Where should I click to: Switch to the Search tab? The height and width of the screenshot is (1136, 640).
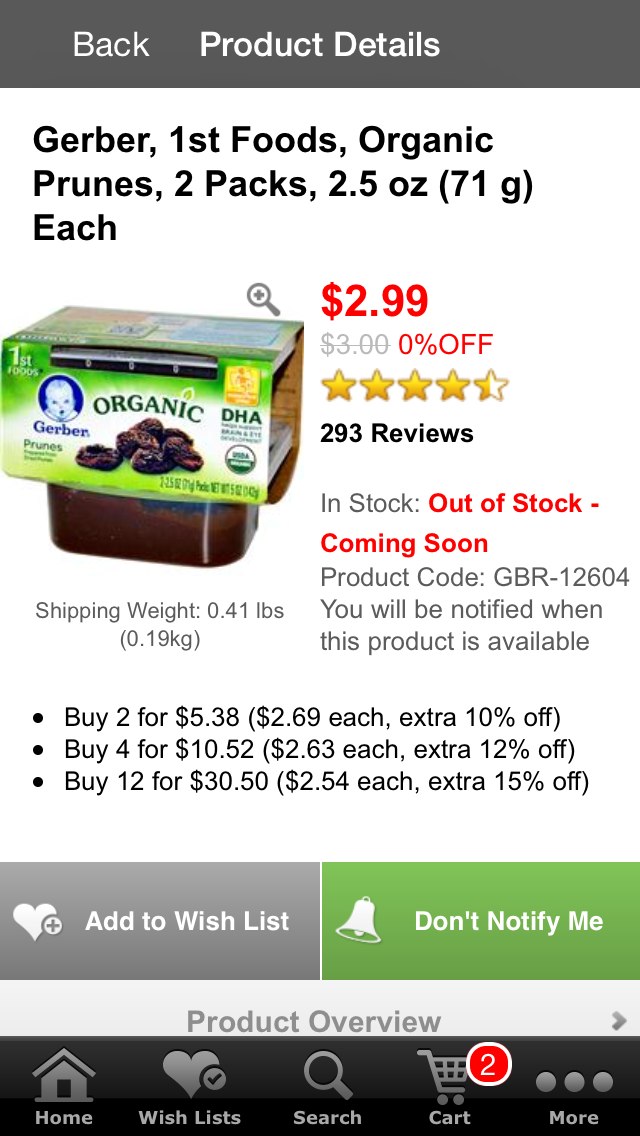[327, 1089]
